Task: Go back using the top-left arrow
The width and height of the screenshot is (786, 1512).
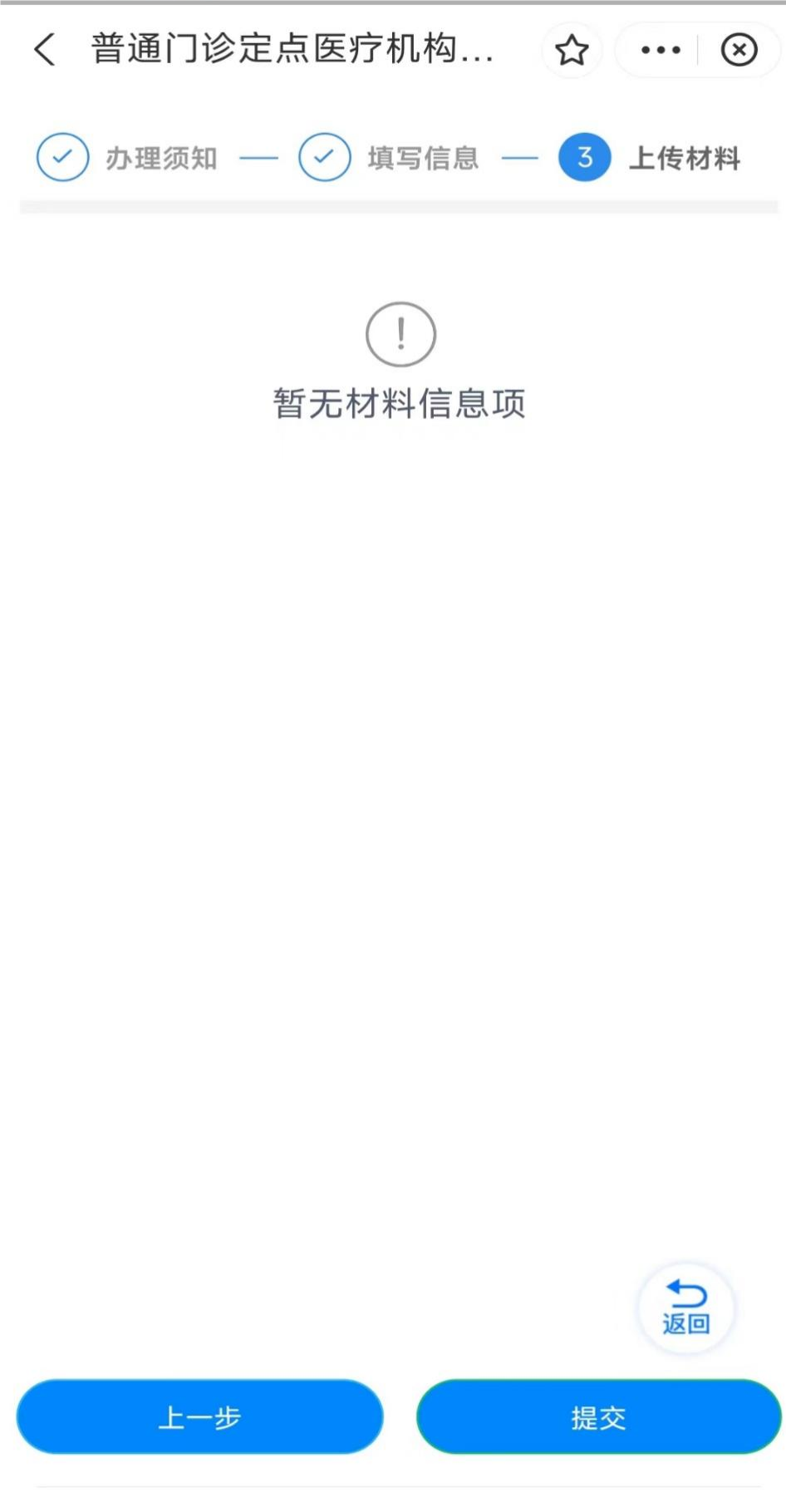Action: click(46, 50)
